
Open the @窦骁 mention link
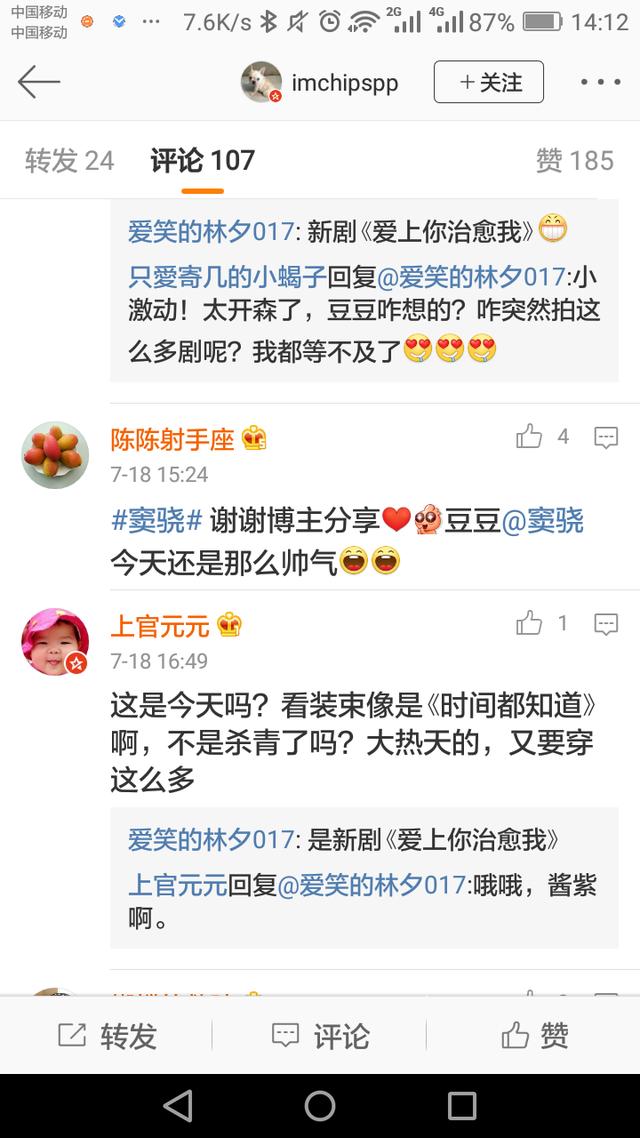click(542, 520)
